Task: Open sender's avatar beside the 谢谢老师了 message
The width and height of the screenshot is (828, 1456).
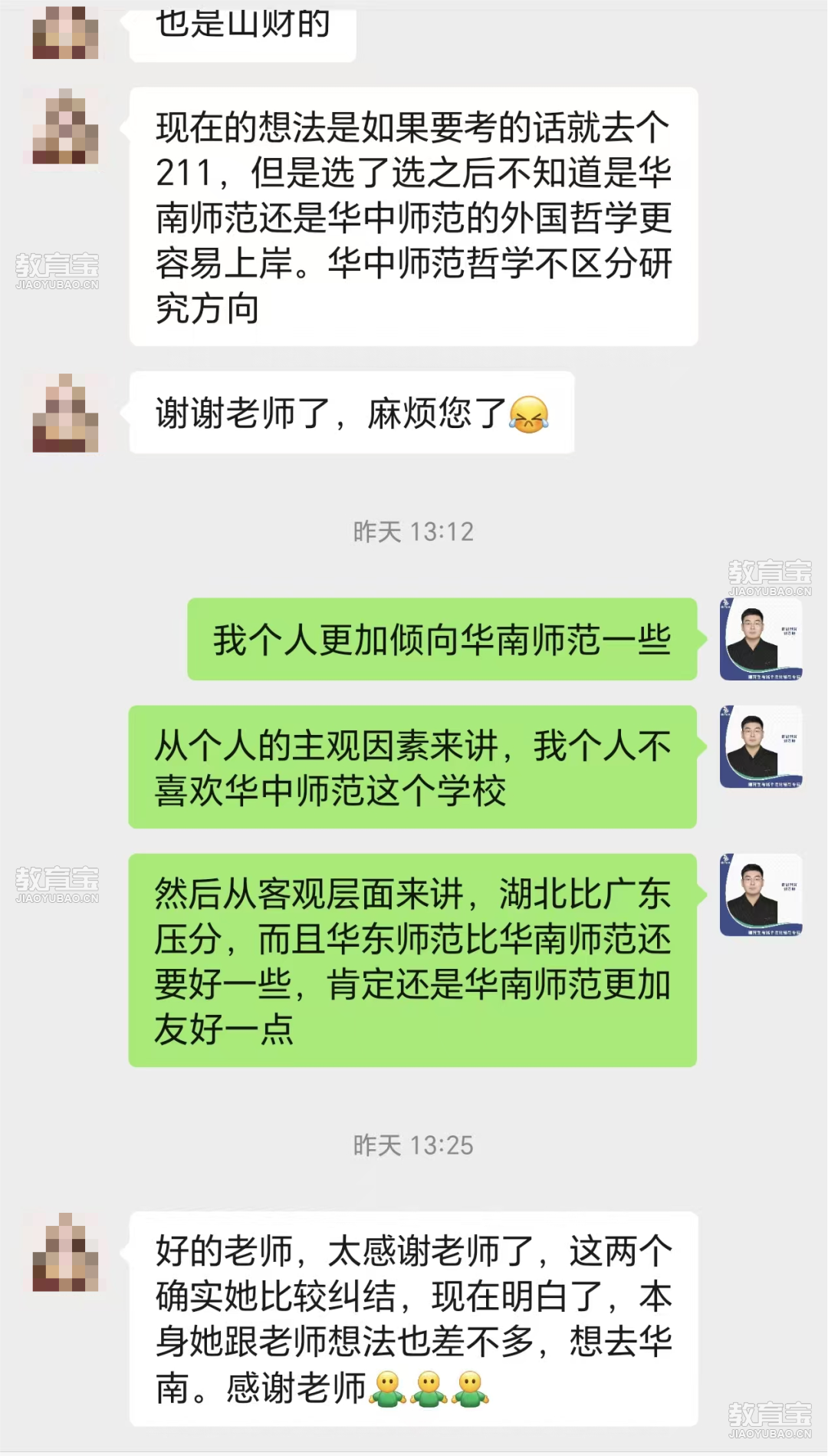Action: pos(65,413)
